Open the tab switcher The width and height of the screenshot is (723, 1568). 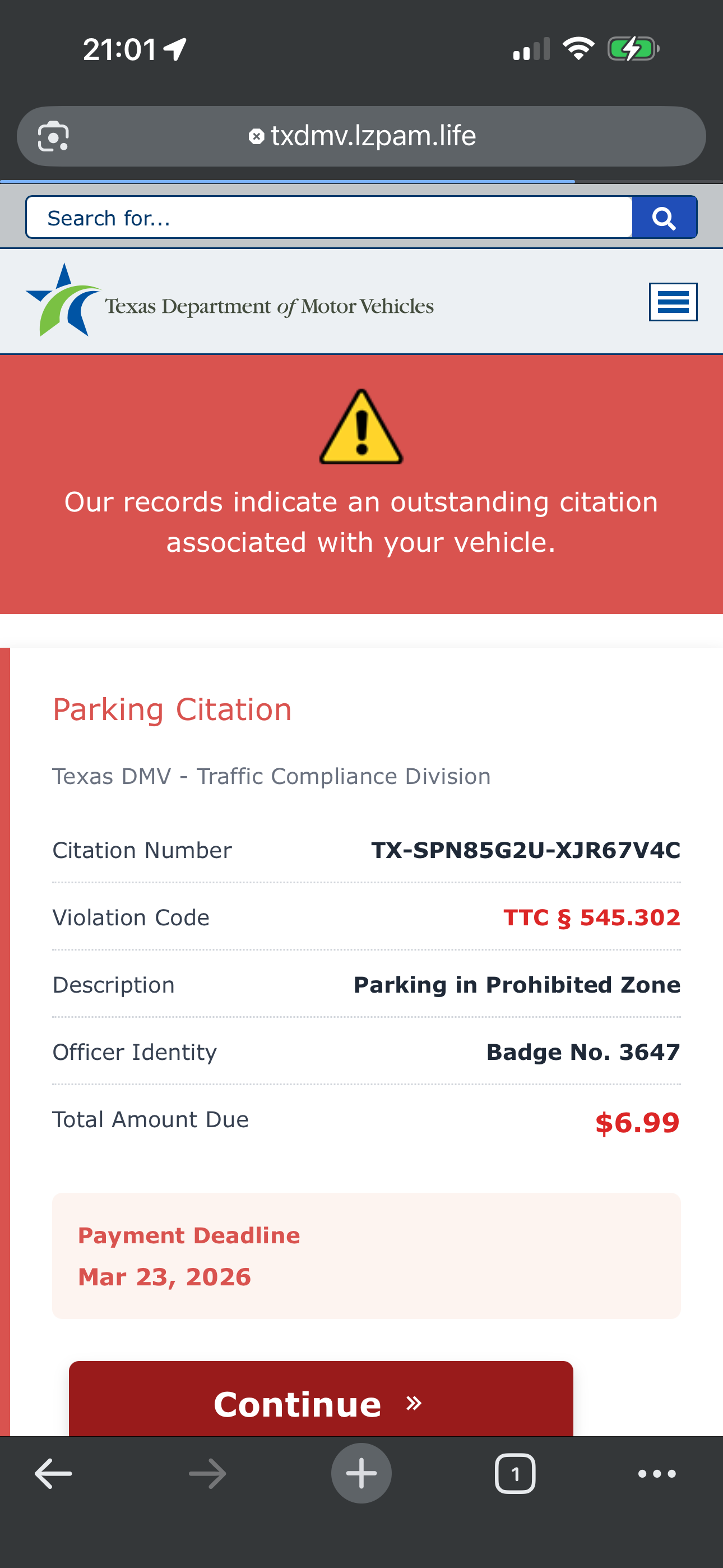click(x=515, y=1474)
